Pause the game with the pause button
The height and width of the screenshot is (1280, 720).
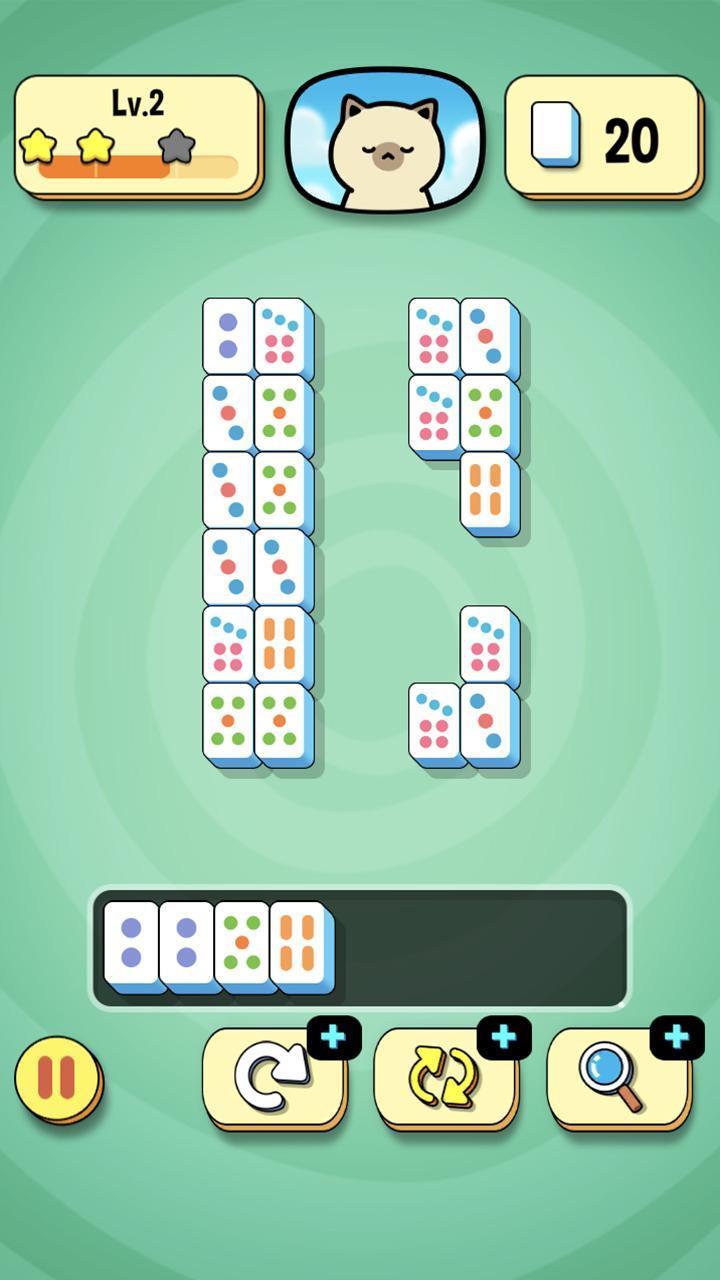click(57, 1077)
